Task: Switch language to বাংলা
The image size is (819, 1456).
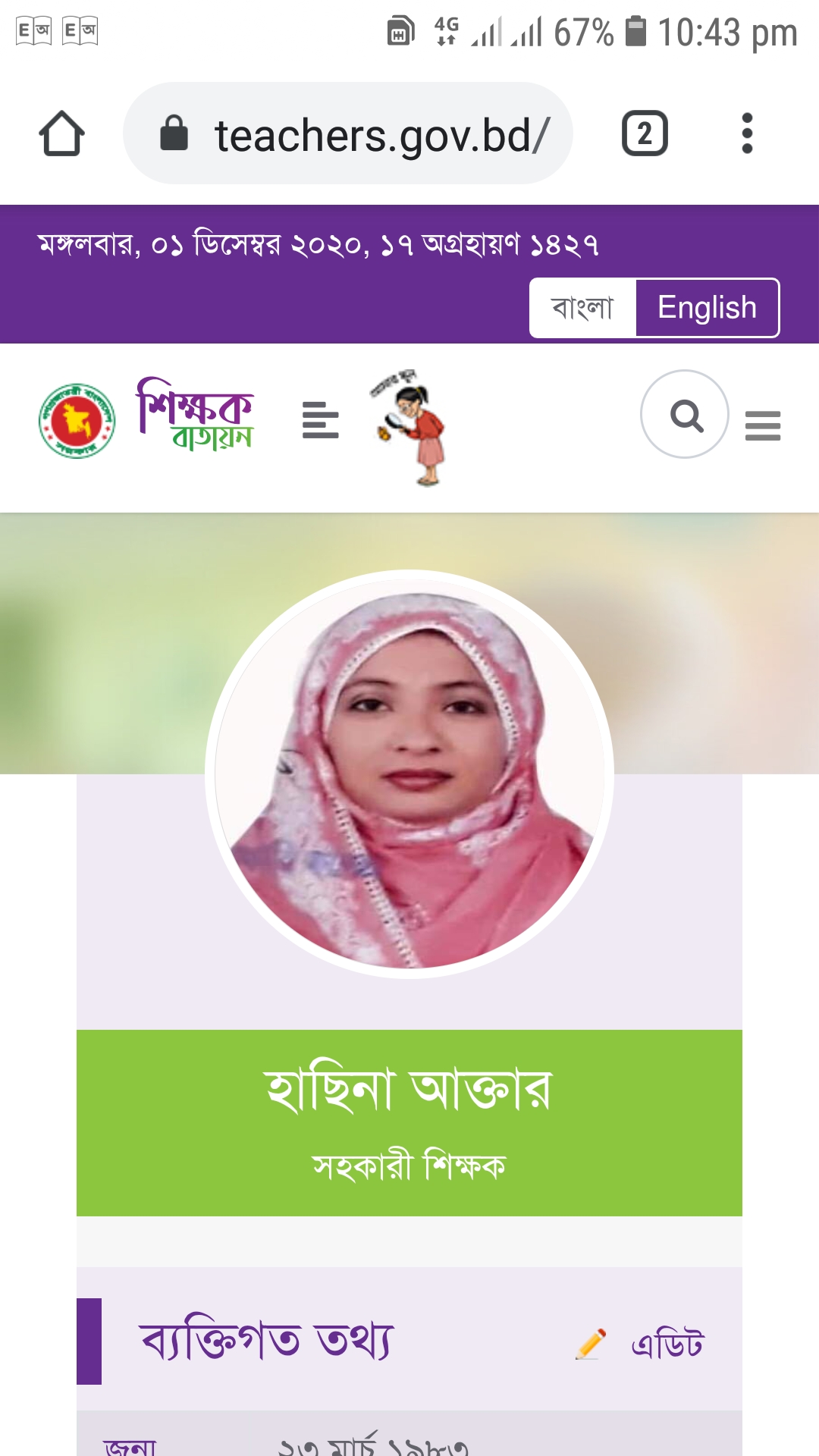Action: click(582, 308)
